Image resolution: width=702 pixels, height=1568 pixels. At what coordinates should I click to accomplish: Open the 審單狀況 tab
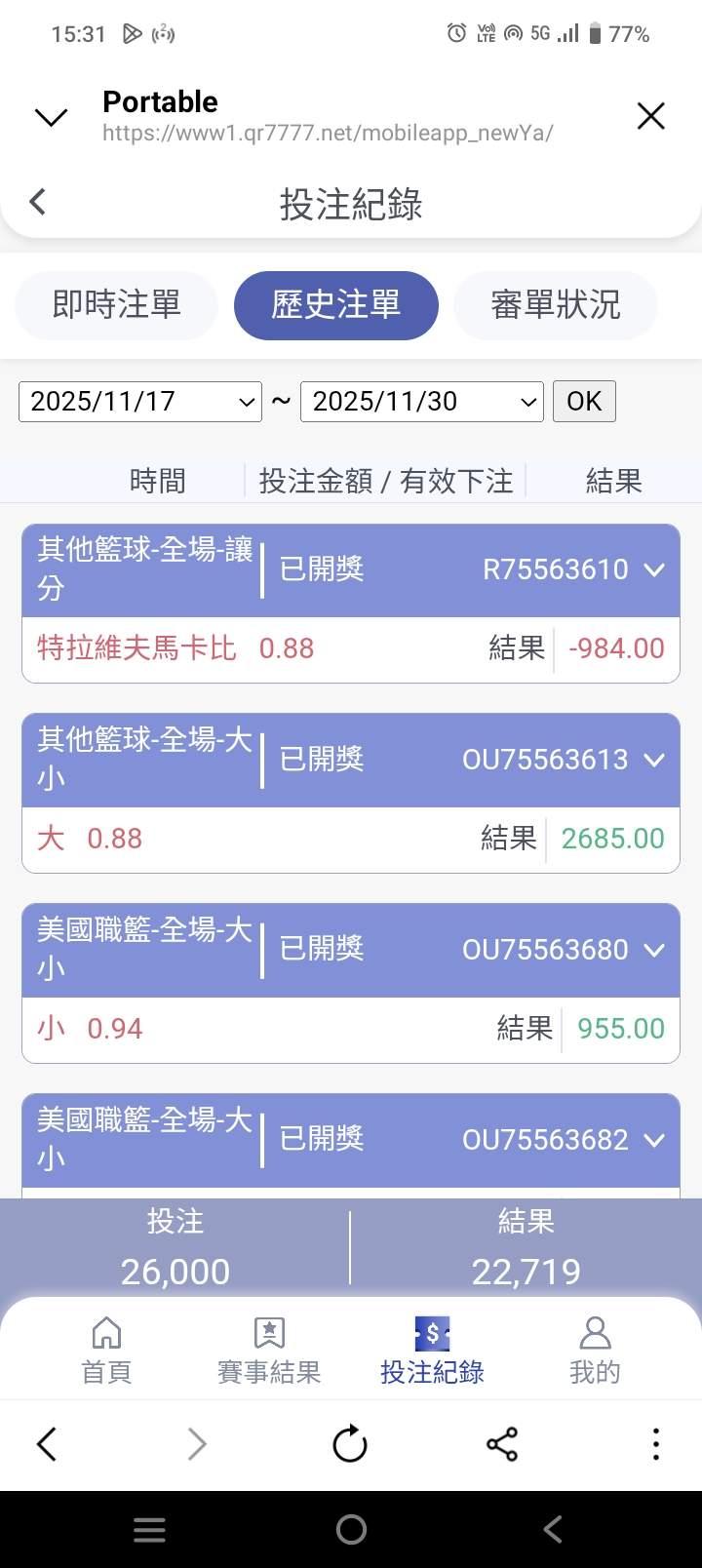coord(555,305)
